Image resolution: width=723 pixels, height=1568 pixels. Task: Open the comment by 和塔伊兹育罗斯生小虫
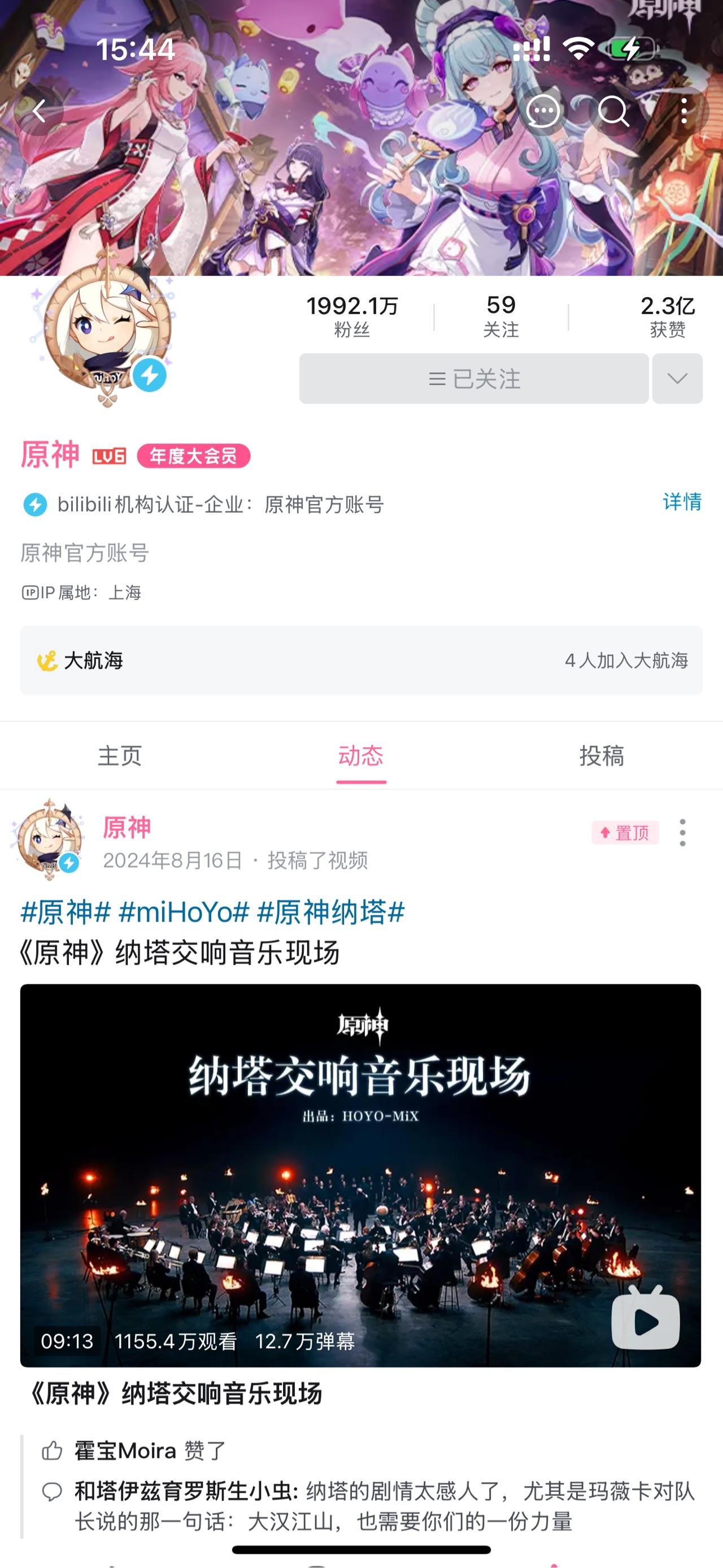tap(384, 1506)
